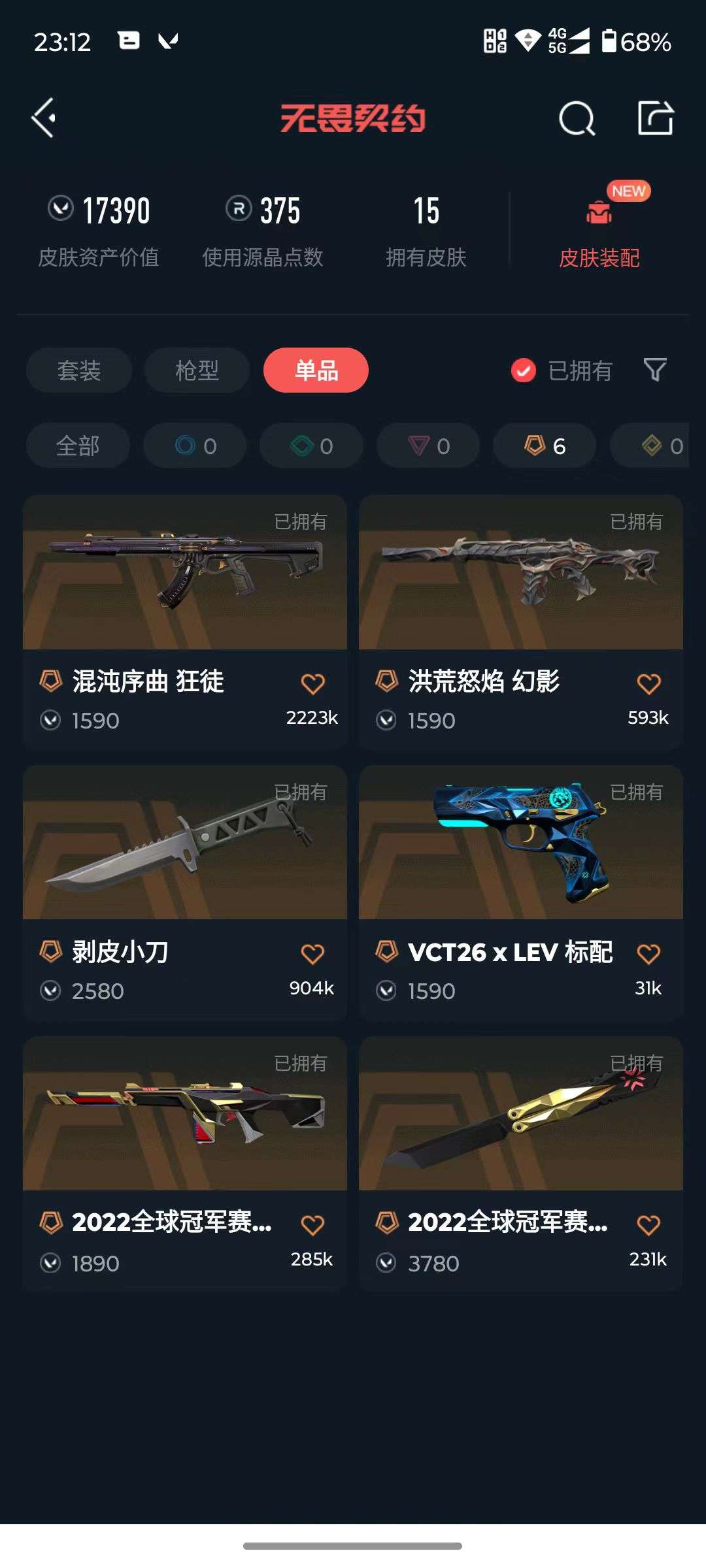Switch to the 枪型 tab
This screenshot has width=706, height=1568.
(x=196, y=370)
